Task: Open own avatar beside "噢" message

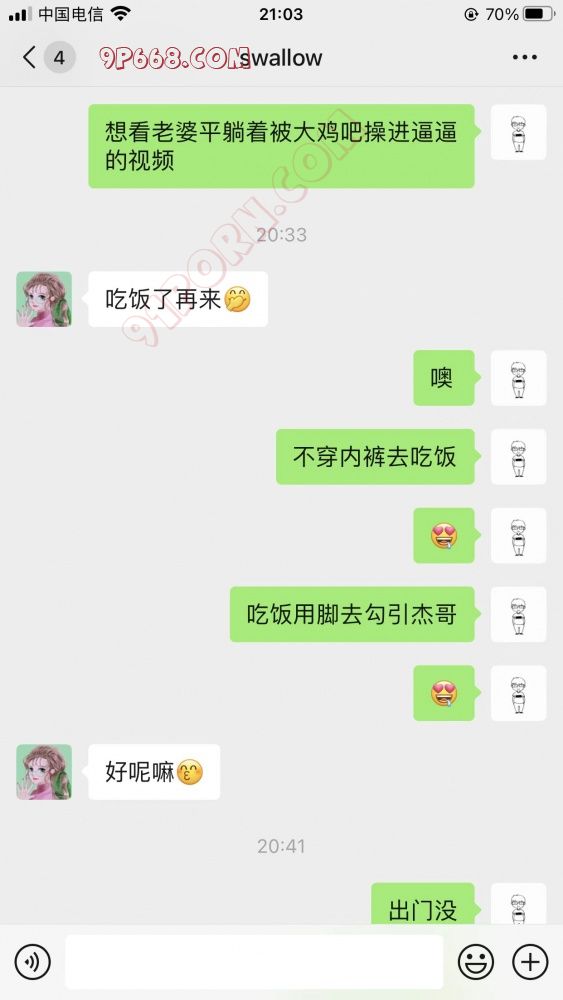Action: pos(518,378)
